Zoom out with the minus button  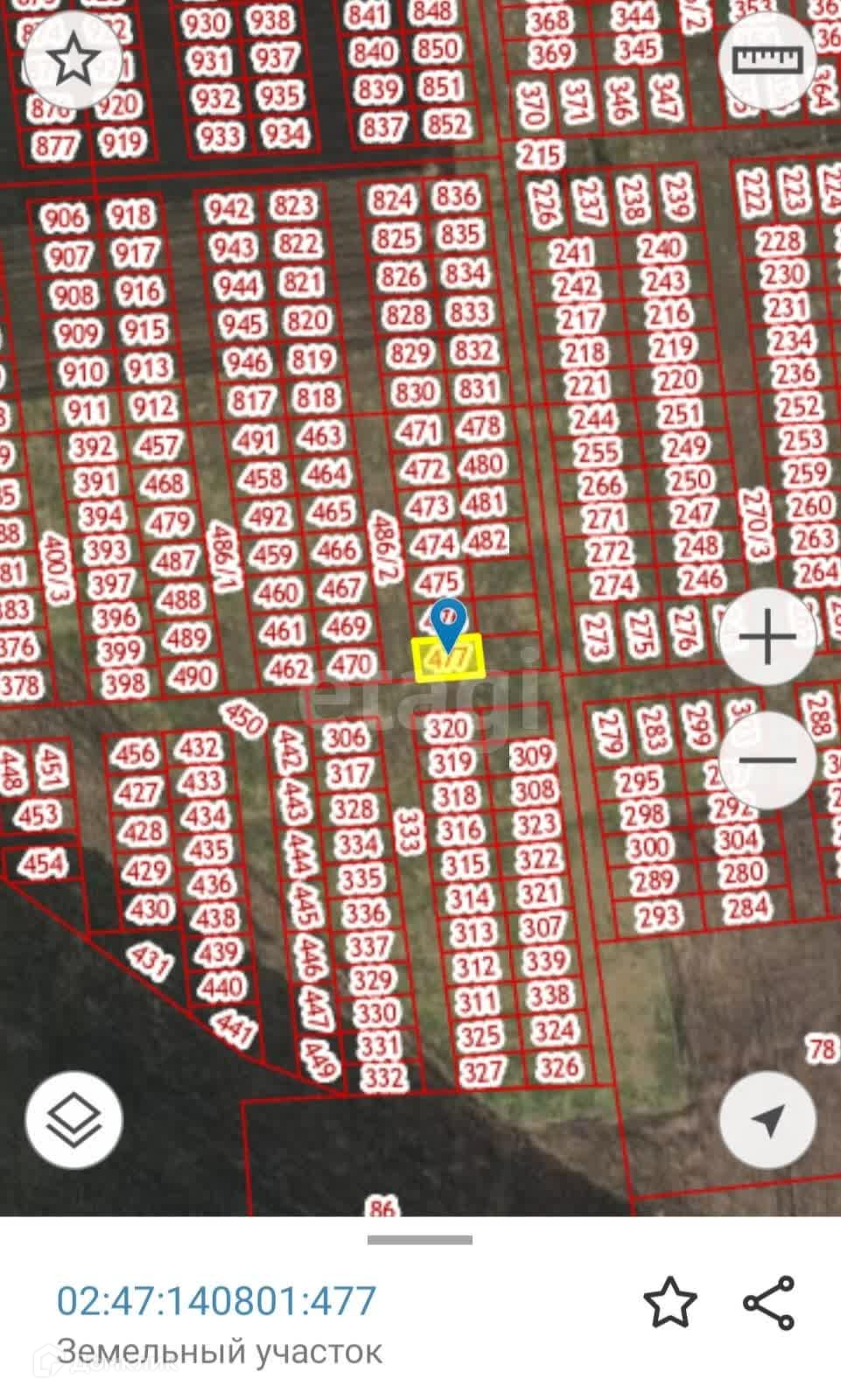pyautogui.click(x=767, y=759)
